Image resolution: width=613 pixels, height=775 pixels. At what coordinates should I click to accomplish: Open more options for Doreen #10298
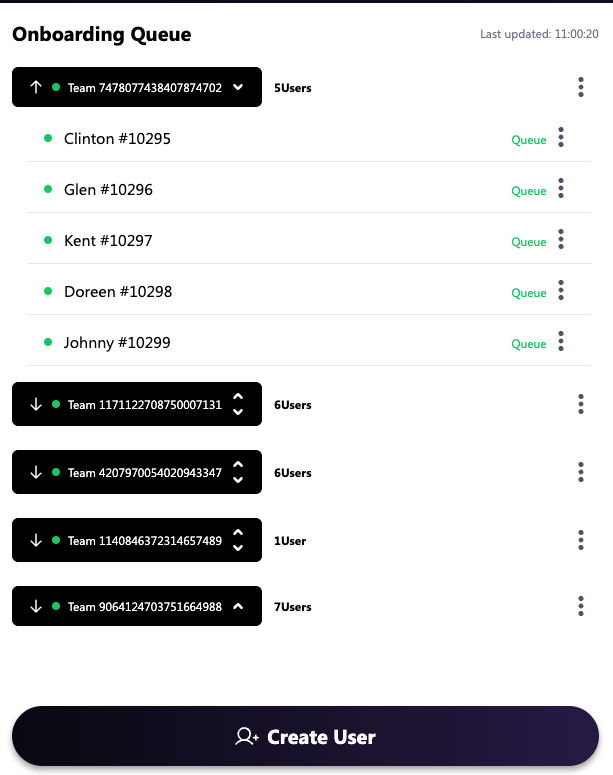(561, 291)
